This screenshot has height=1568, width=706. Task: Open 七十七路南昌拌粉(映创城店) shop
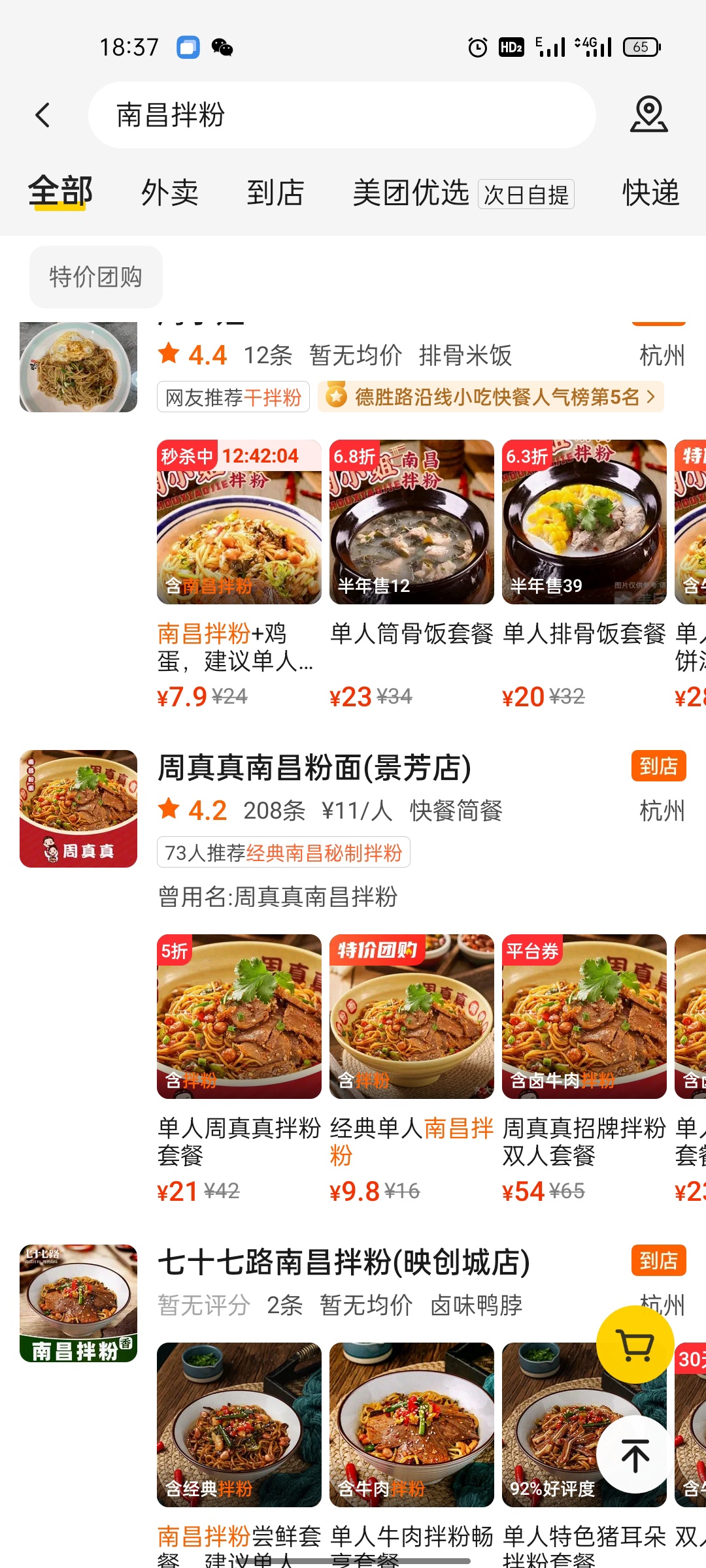pos(344,1262)
